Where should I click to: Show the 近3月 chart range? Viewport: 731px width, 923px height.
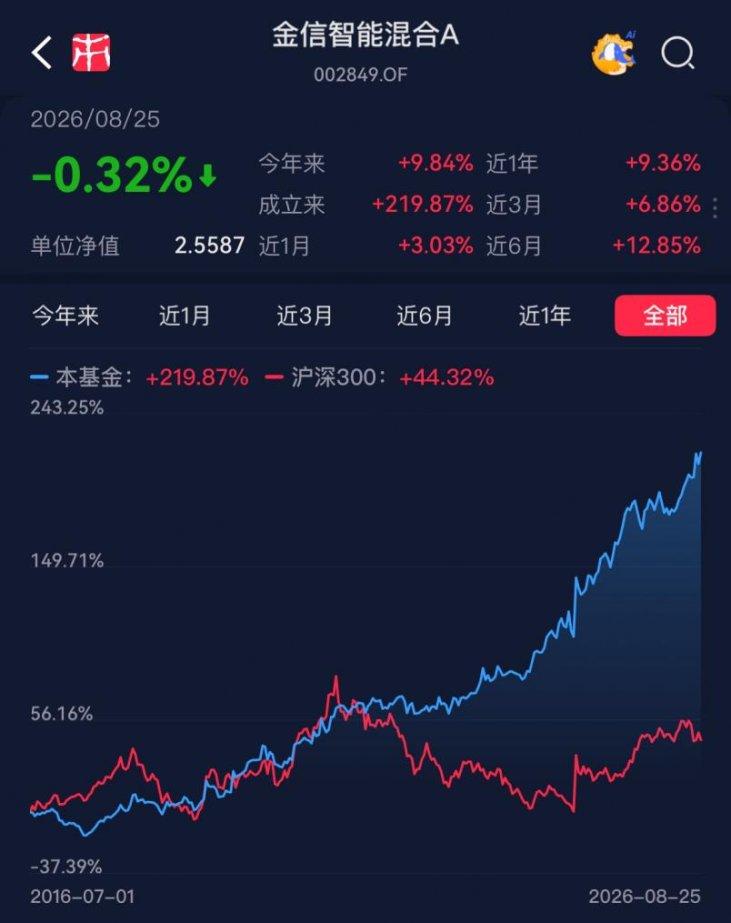tap(304, 316)
